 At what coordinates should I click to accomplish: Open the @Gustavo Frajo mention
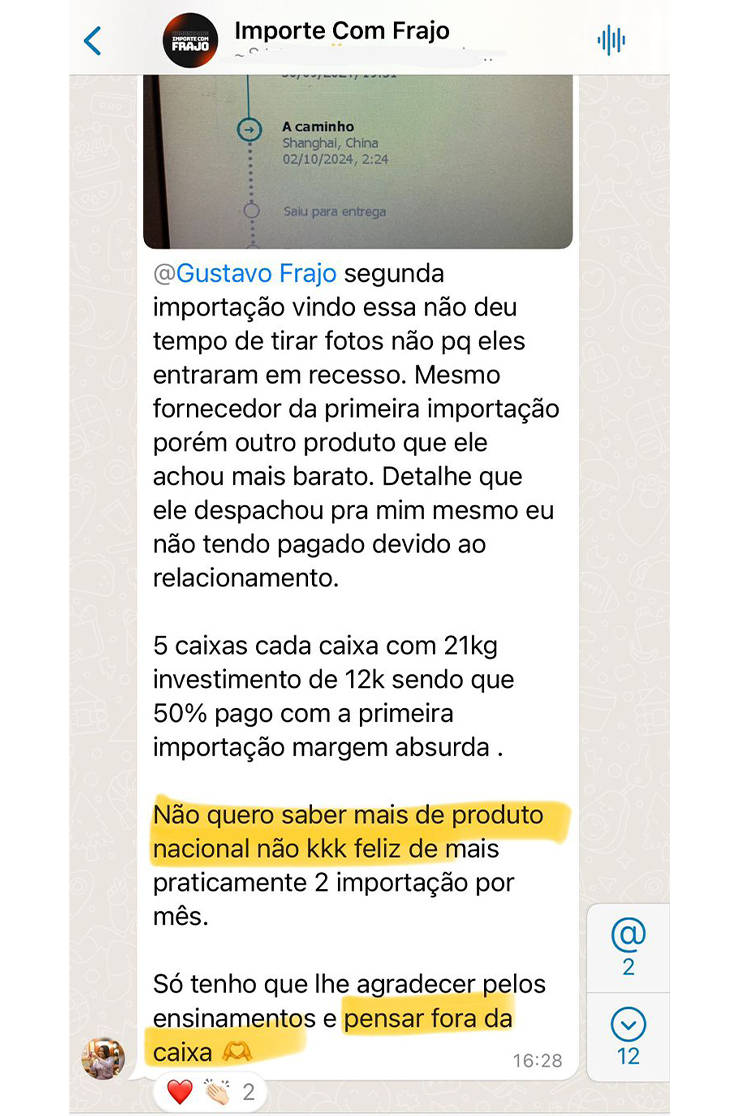245,272
